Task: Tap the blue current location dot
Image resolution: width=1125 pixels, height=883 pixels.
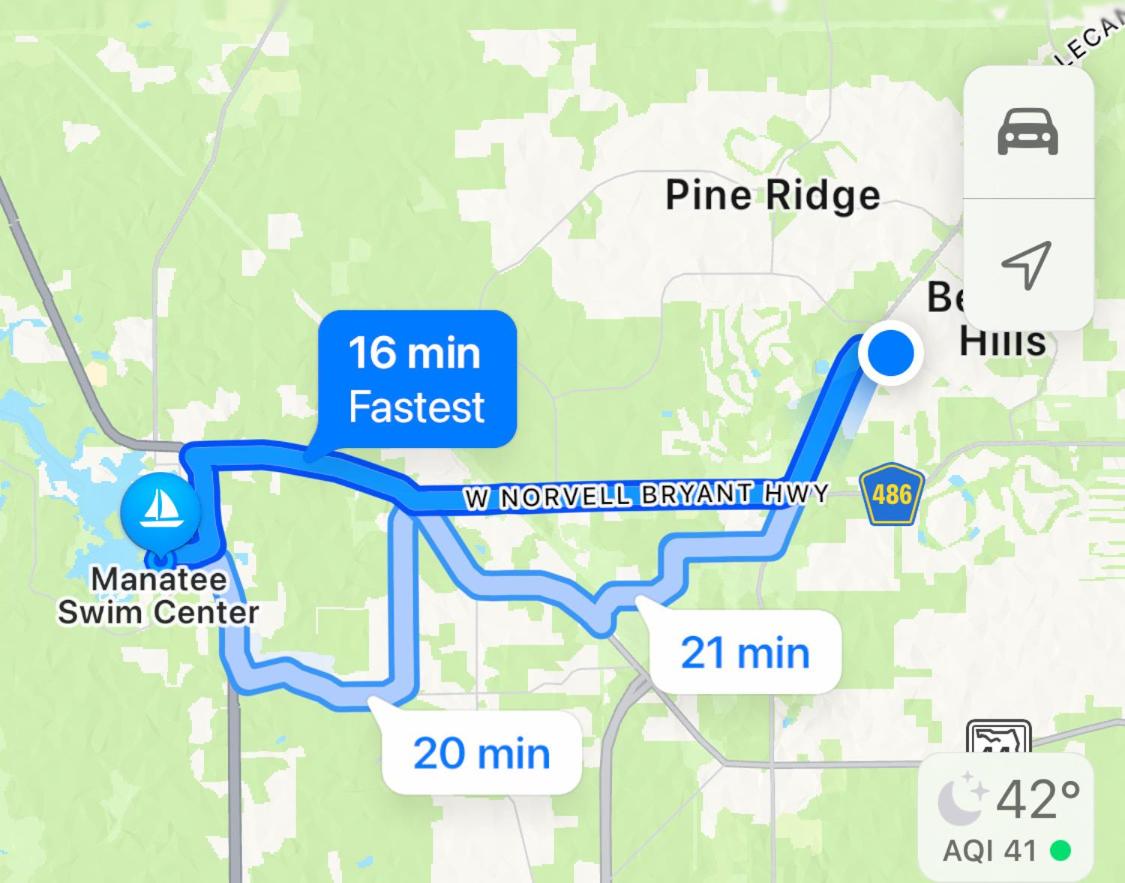Action: click(x=888, y=353)
